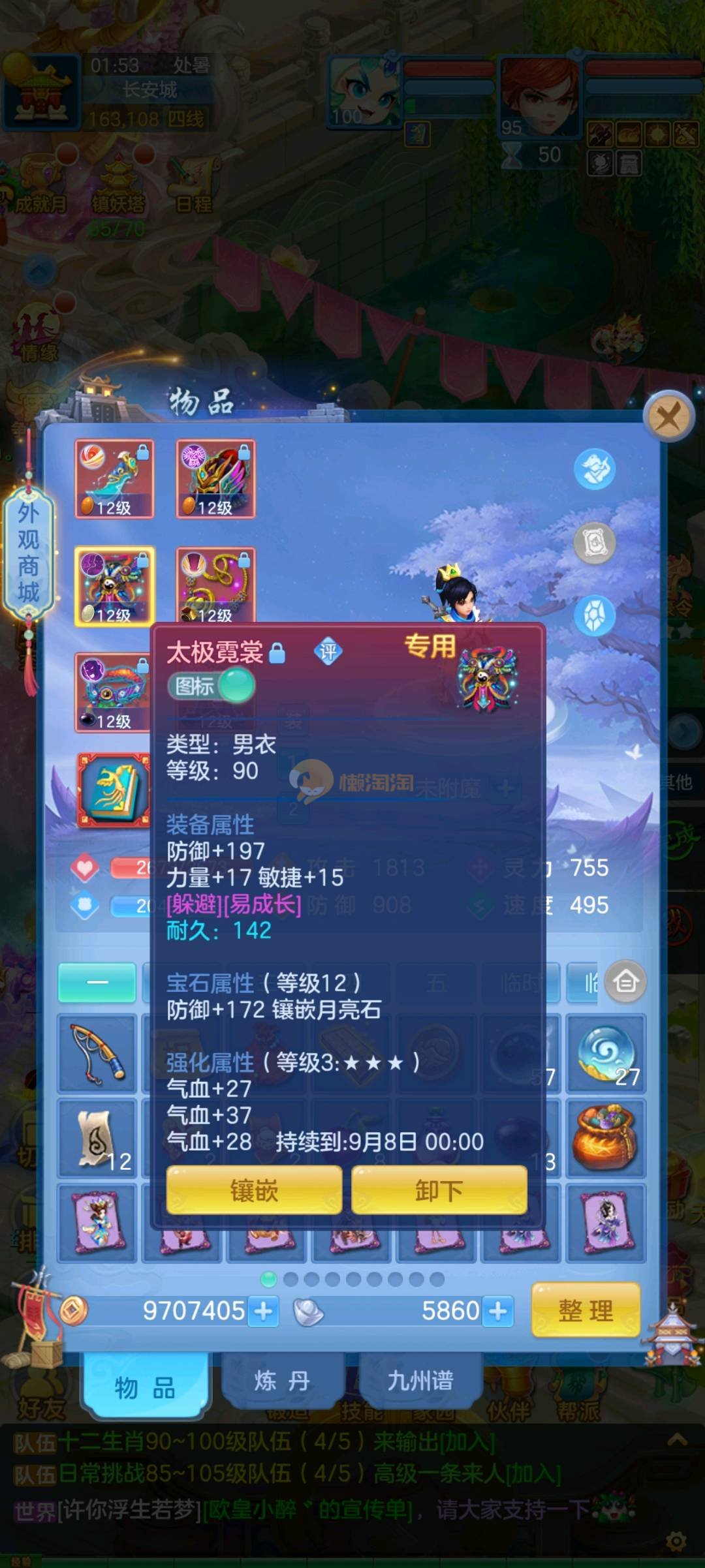Select the fishing rod item

pyautogui.click(x=97, y=1053)
